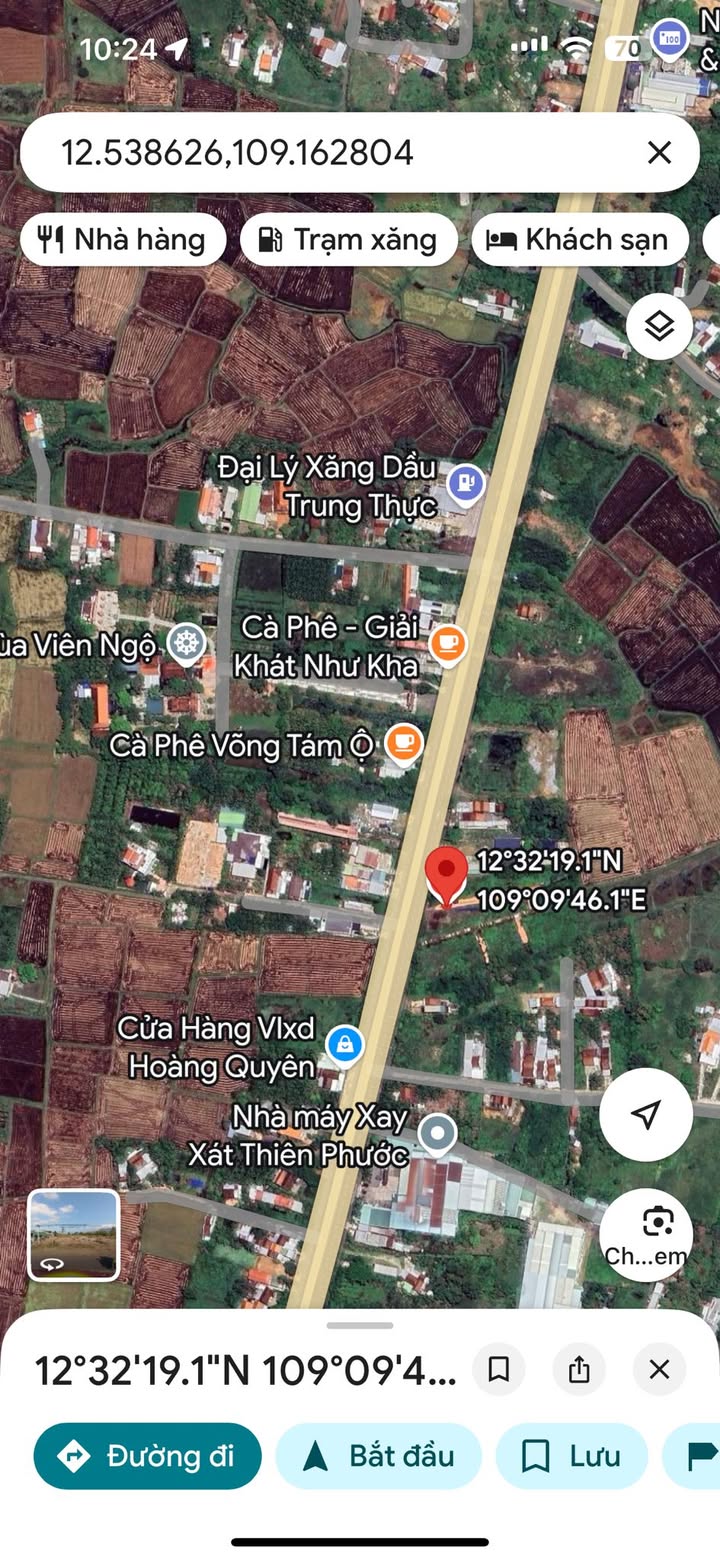Tap the Nhà máy Xay Xát Thiên Phước pin
720x1560 pixels.
[x=437, y=1134]
